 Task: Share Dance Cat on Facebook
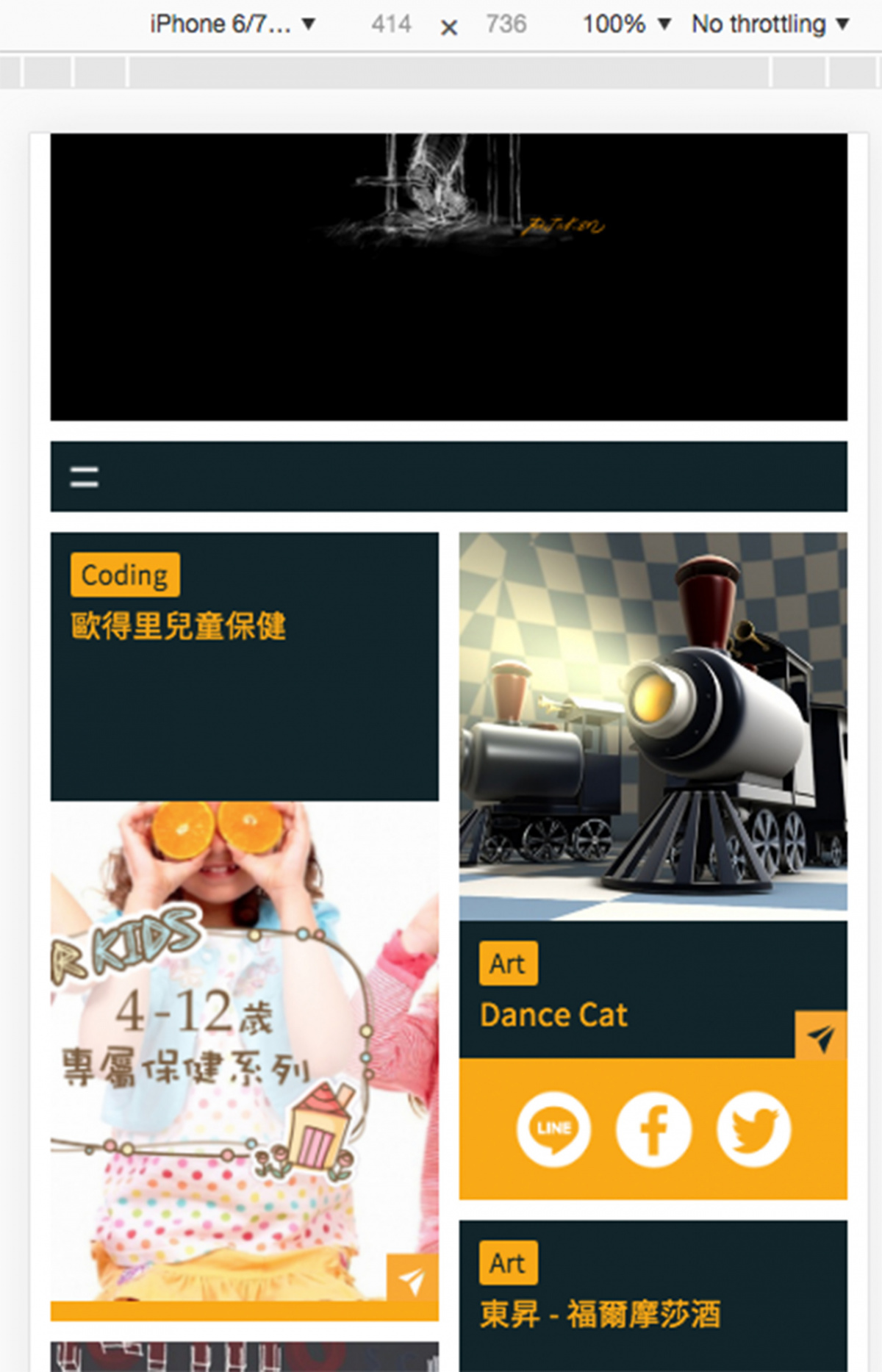tap(653, 1129)
